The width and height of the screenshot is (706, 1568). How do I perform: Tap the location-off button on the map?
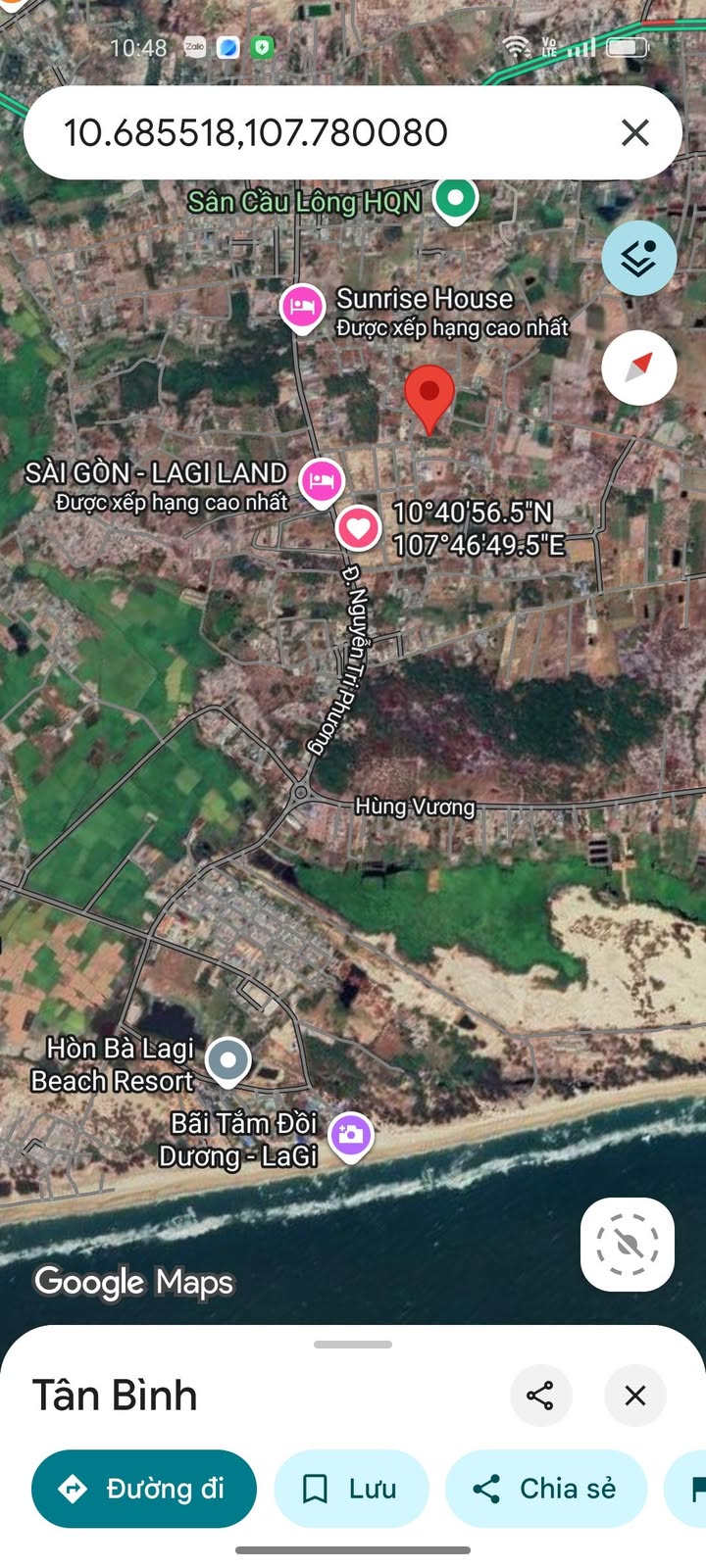[628, 1245]
